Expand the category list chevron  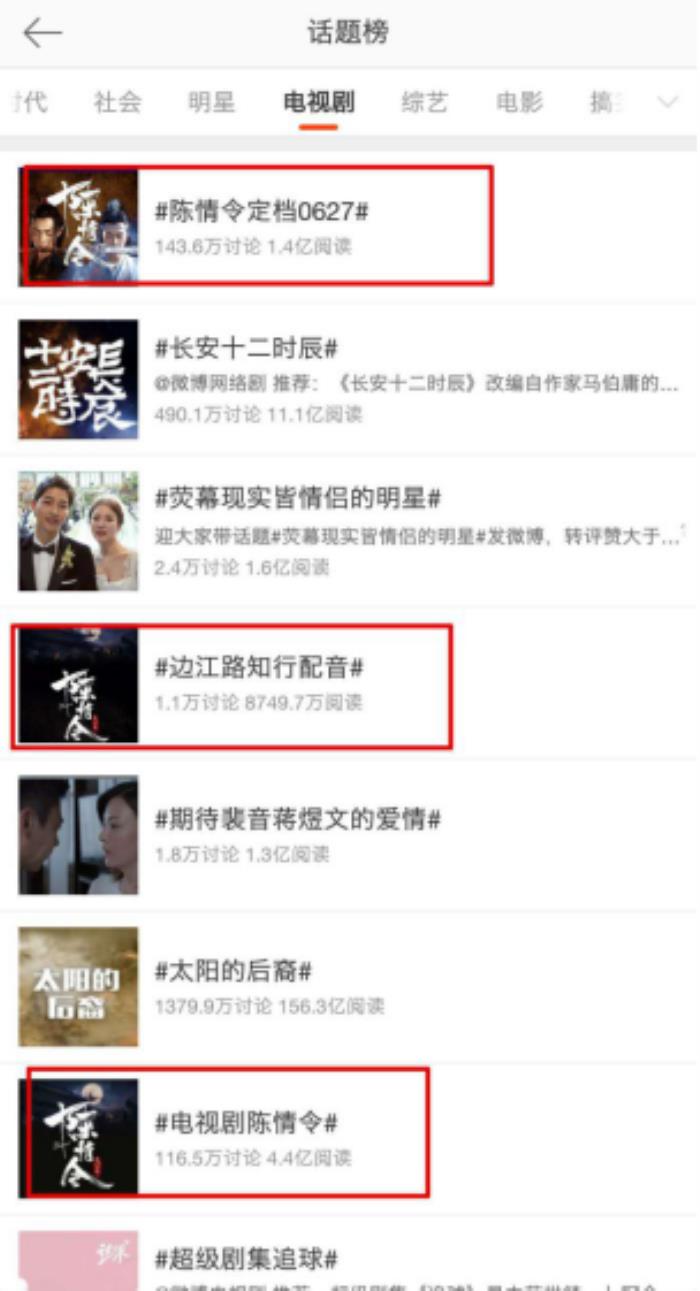pyautogui.click(x=667, y=102)
